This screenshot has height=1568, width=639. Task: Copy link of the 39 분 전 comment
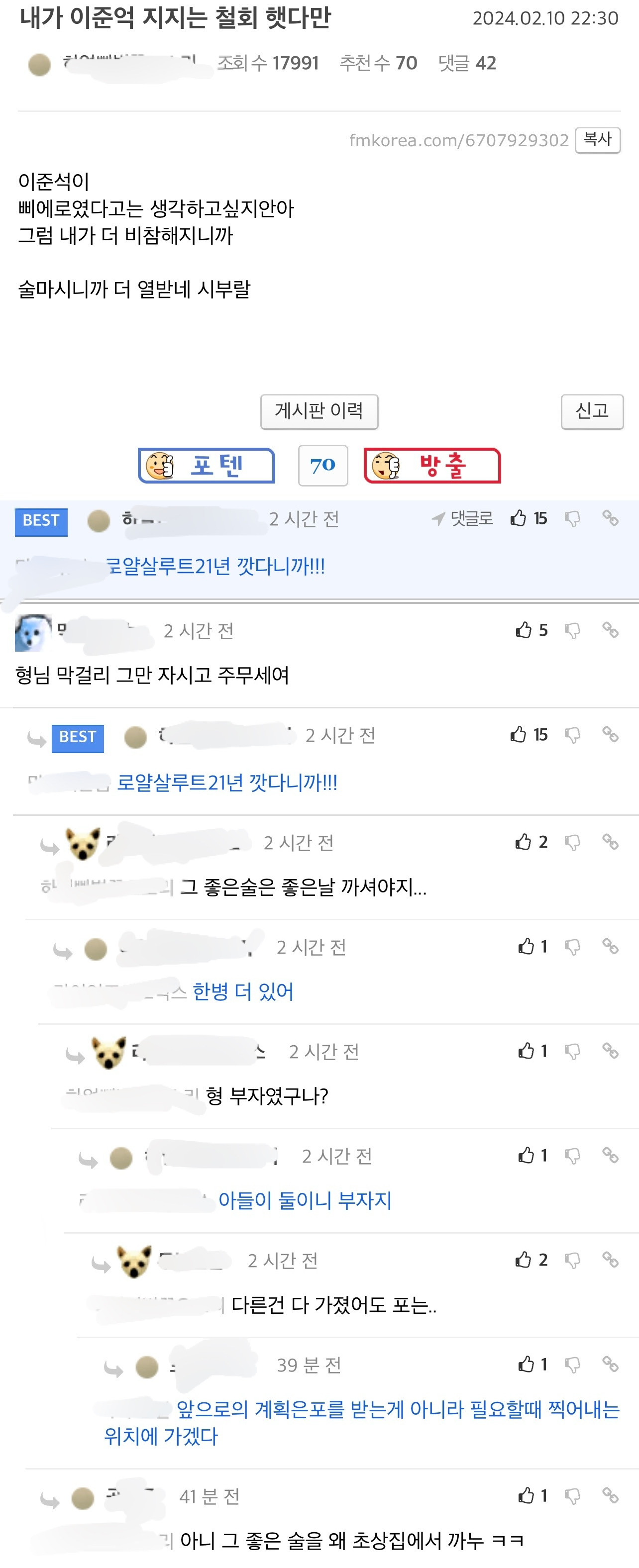click(x=610, y=1364)
